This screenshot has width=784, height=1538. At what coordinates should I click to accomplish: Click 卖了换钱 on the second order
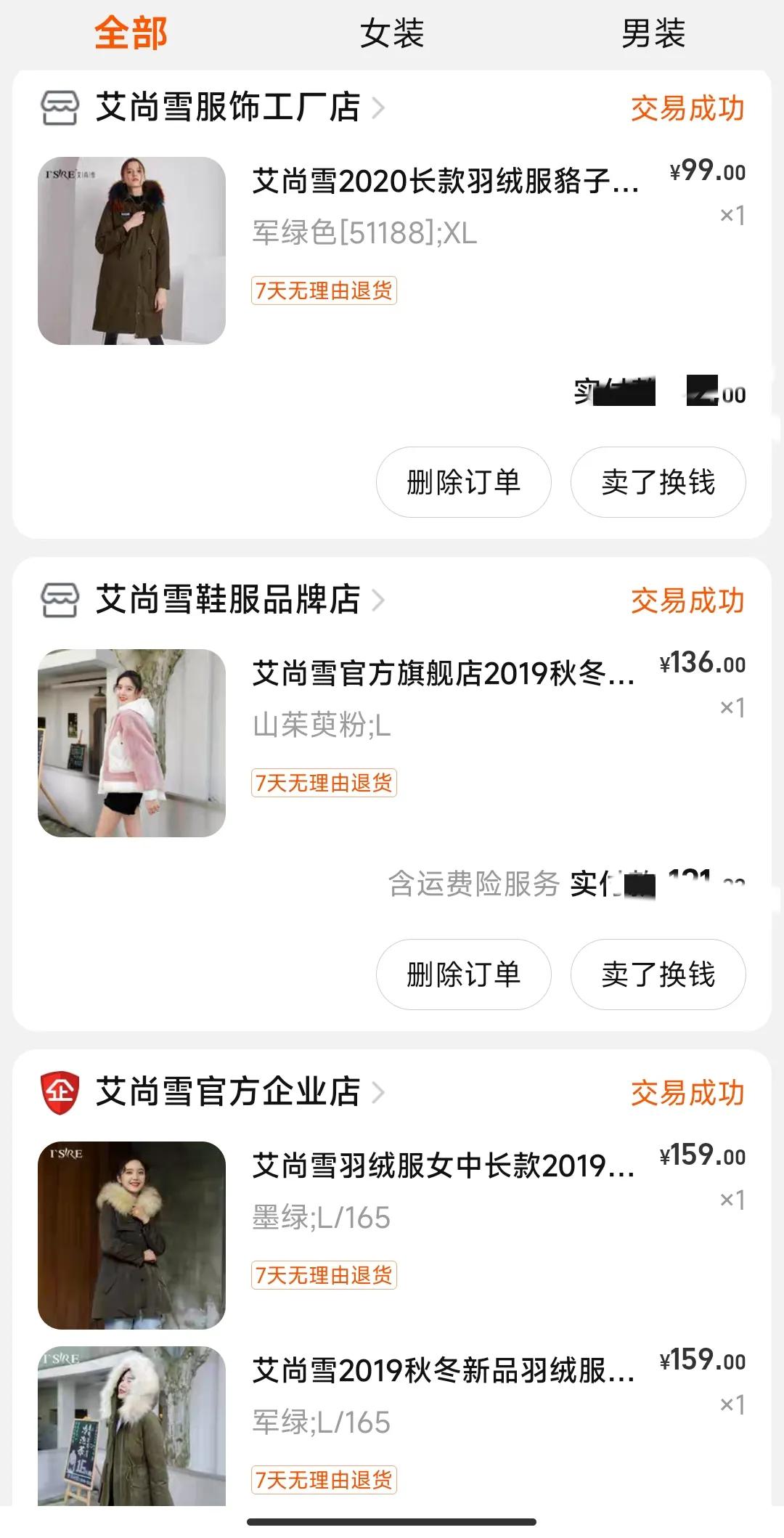coord(658,975)
